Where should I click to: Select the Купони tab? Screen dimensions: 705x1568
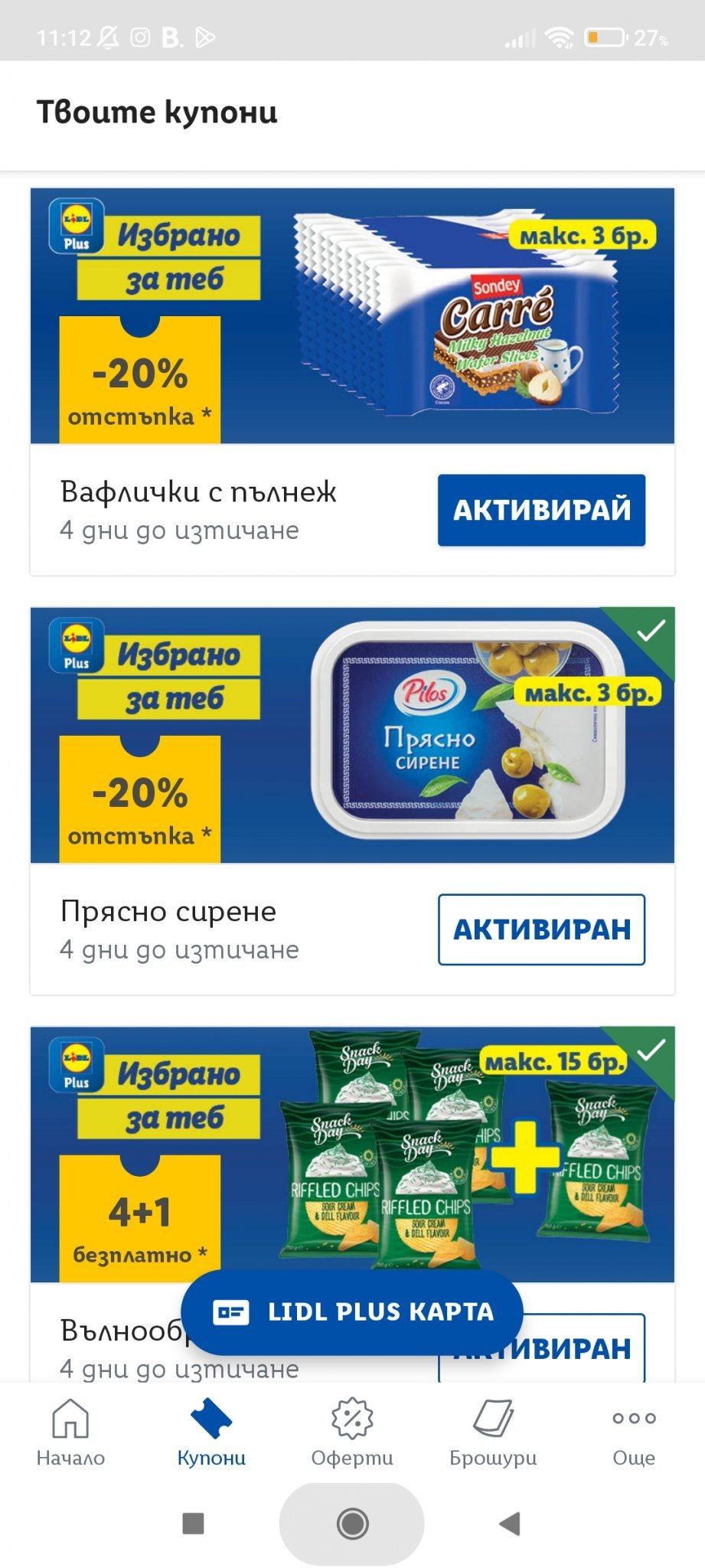point(211,1431)
